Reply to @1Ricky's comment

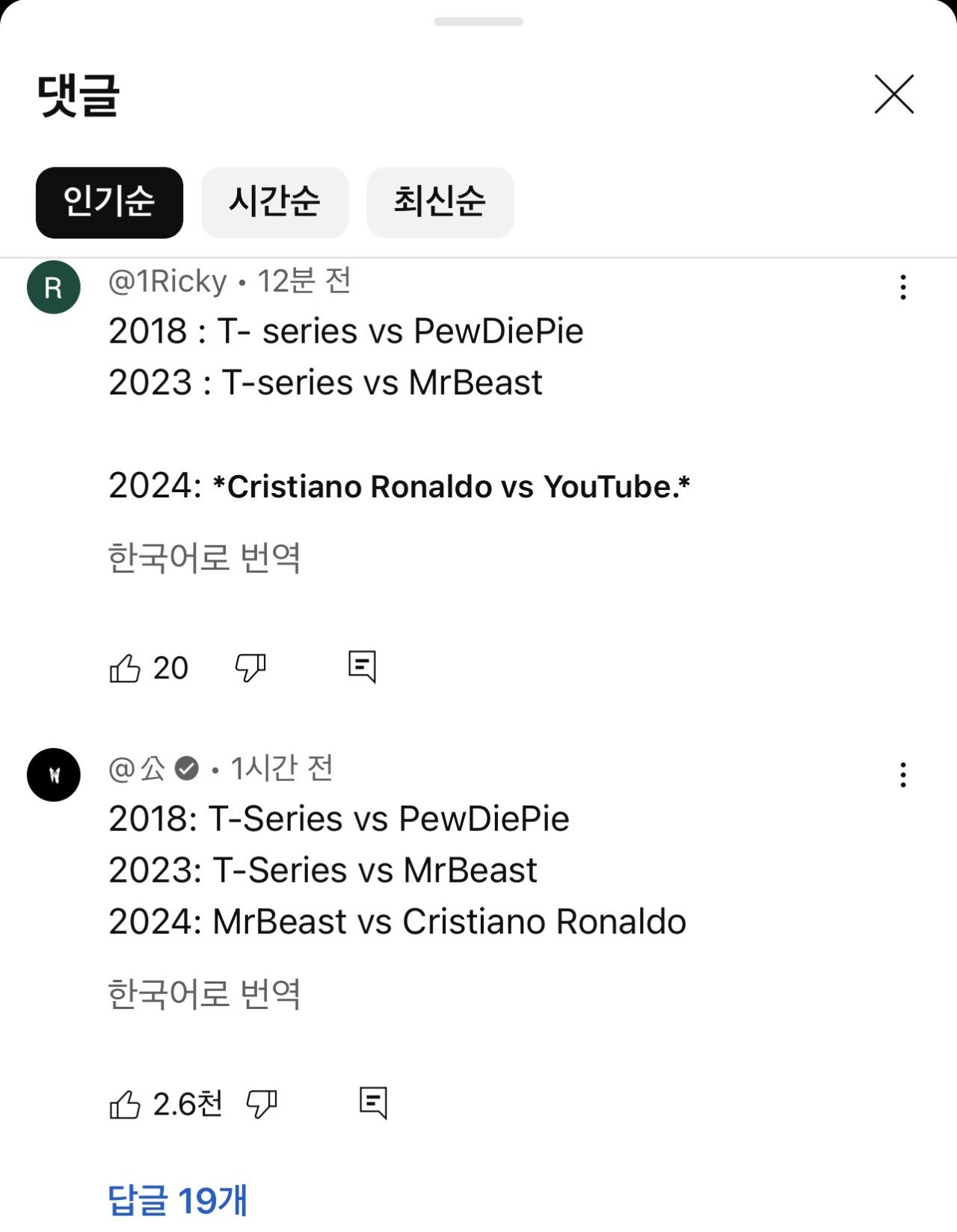pyautogui.click(x=363, y=666)
